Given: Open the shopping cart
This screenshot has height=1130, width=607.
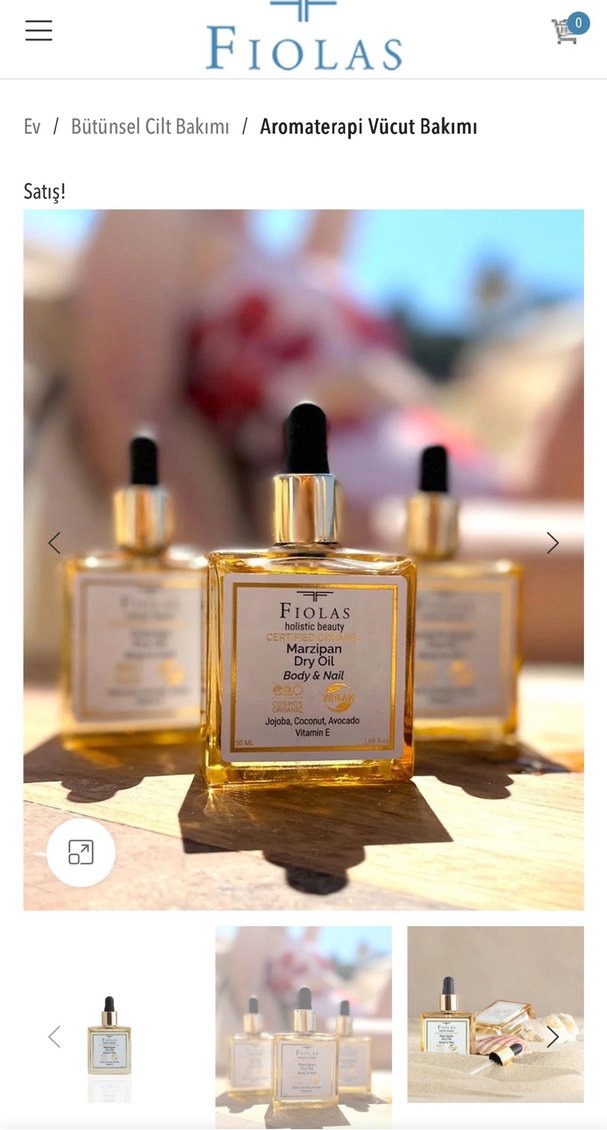Looking at the screenshot, I should pos(568,30).
